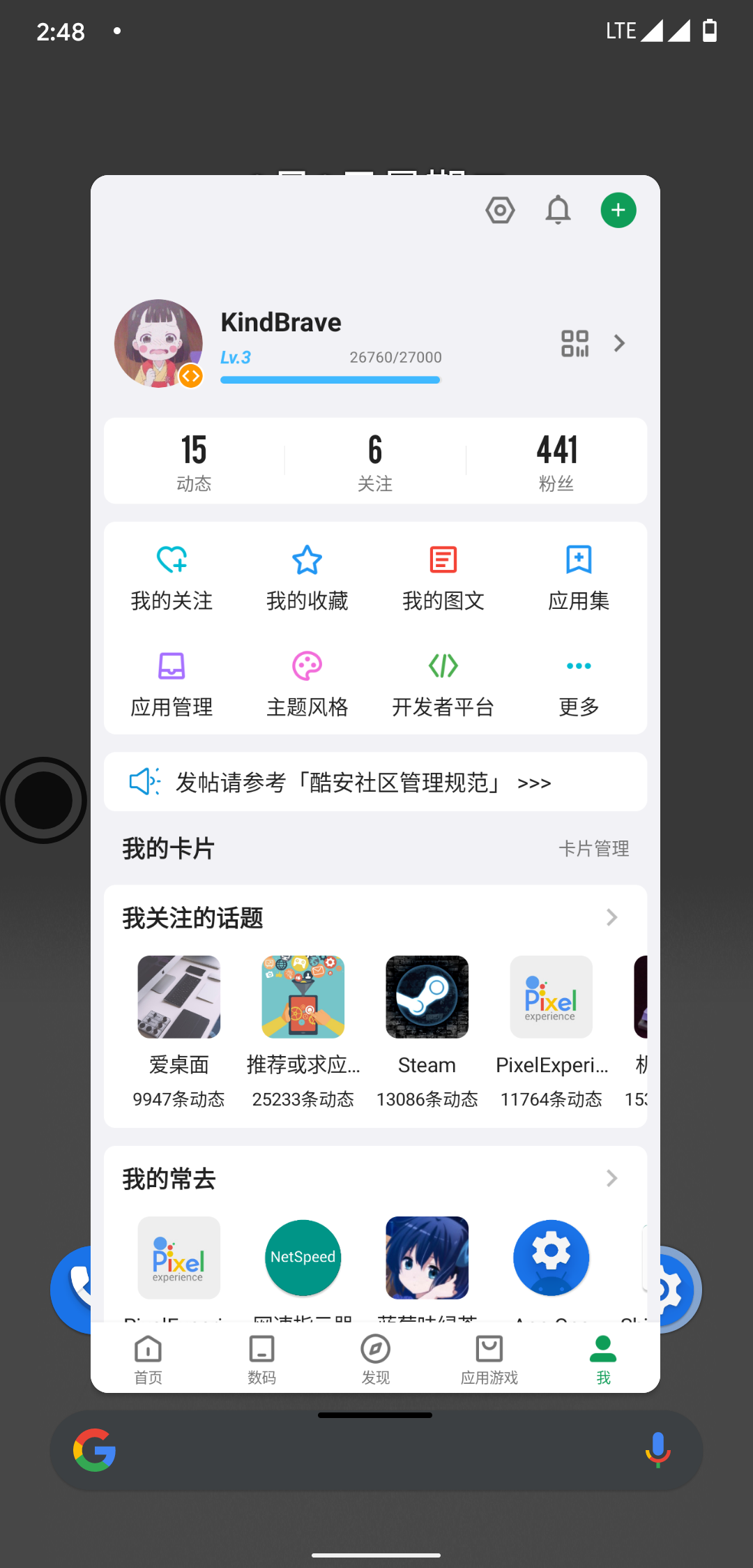Open profile details via right arrow near KindBrave
Viewport: 753px width, 1568px height.
pyautogui.click(x=618, y=342)
